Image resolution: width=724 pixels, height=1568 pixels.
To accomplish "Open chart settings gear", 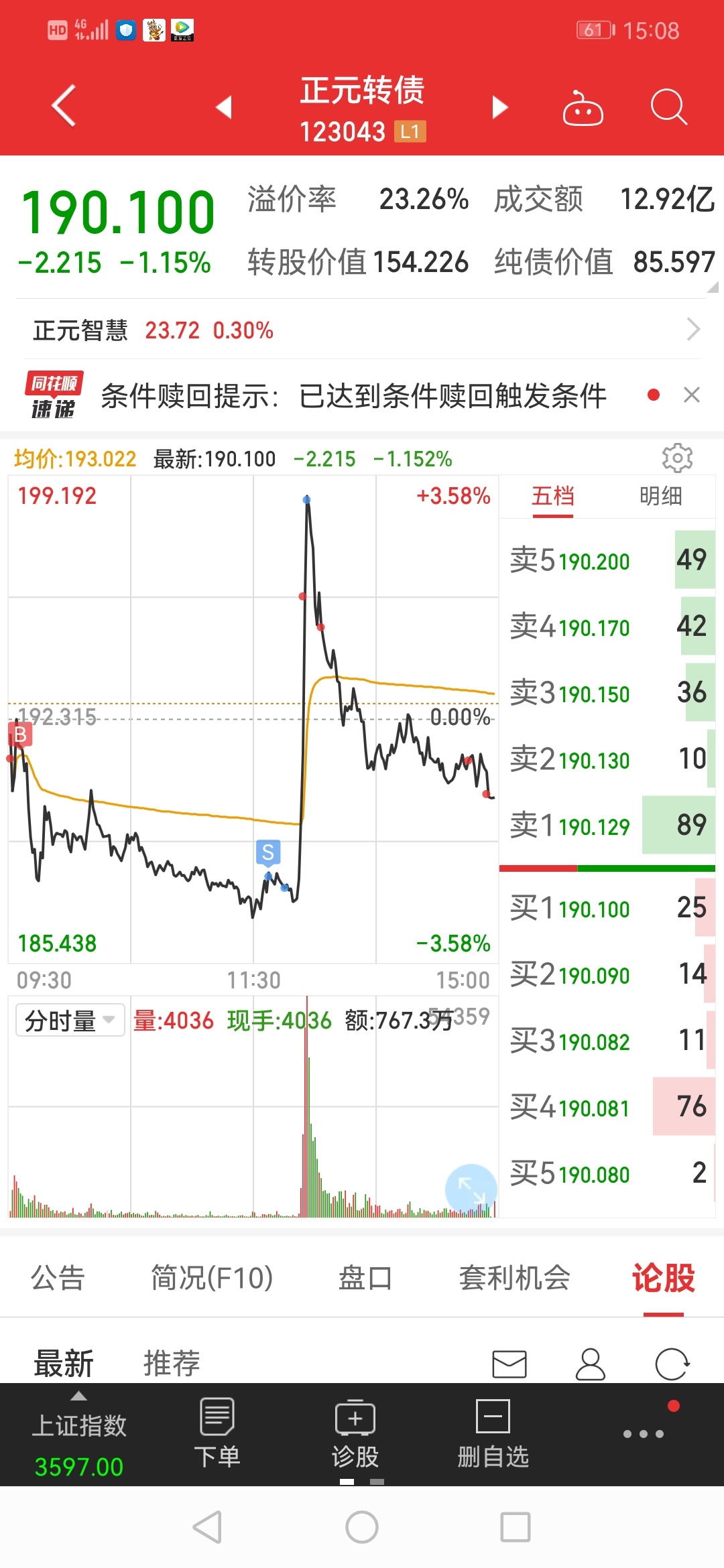I will (677, 458).
